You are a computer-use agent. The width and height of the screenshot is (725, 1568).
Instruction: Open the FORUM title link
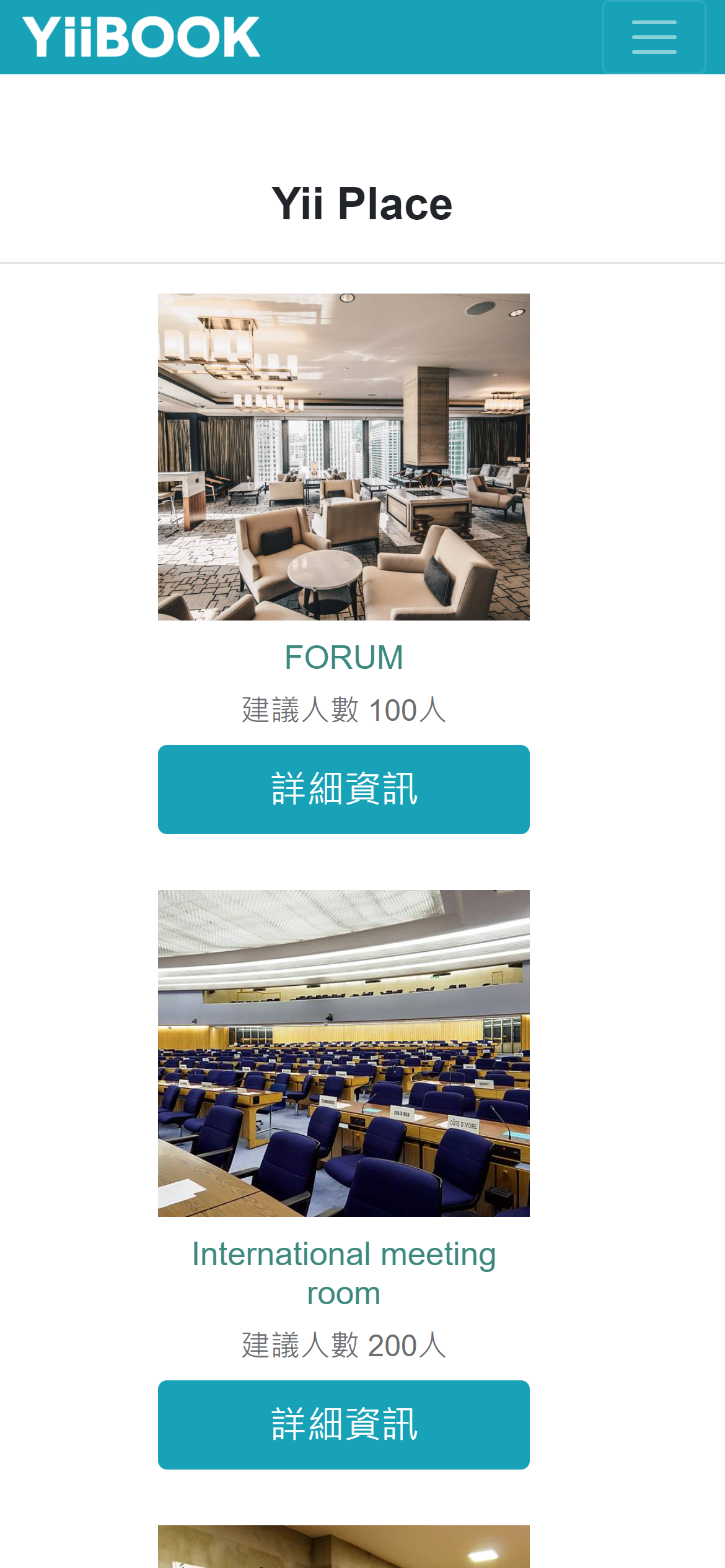coord(344,657)
